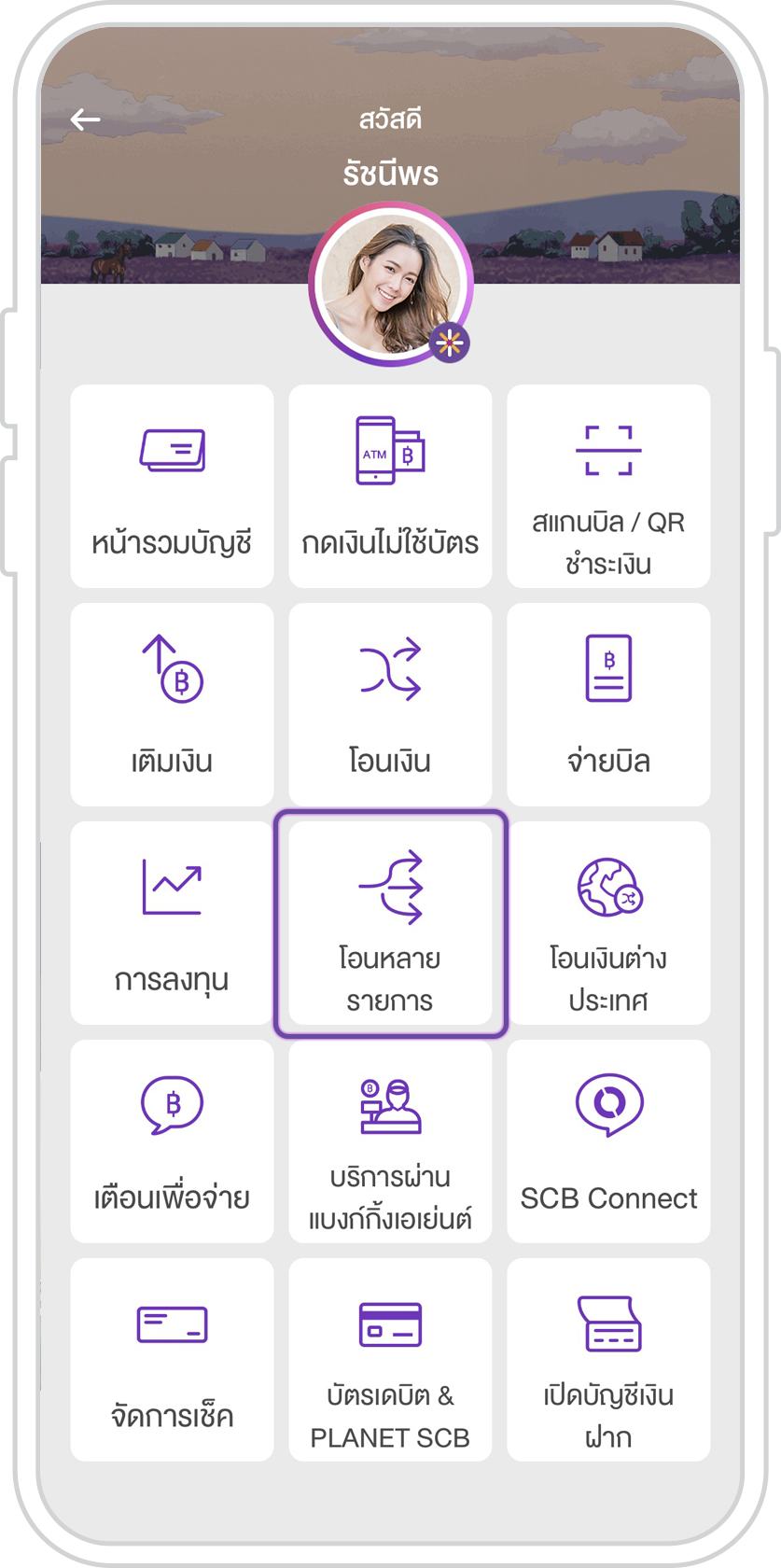Image resolution: width=781 pixels, height=1568 pixels.
Task: Open หน้ารวมบัญชี account overview
Action: (172, 486)
